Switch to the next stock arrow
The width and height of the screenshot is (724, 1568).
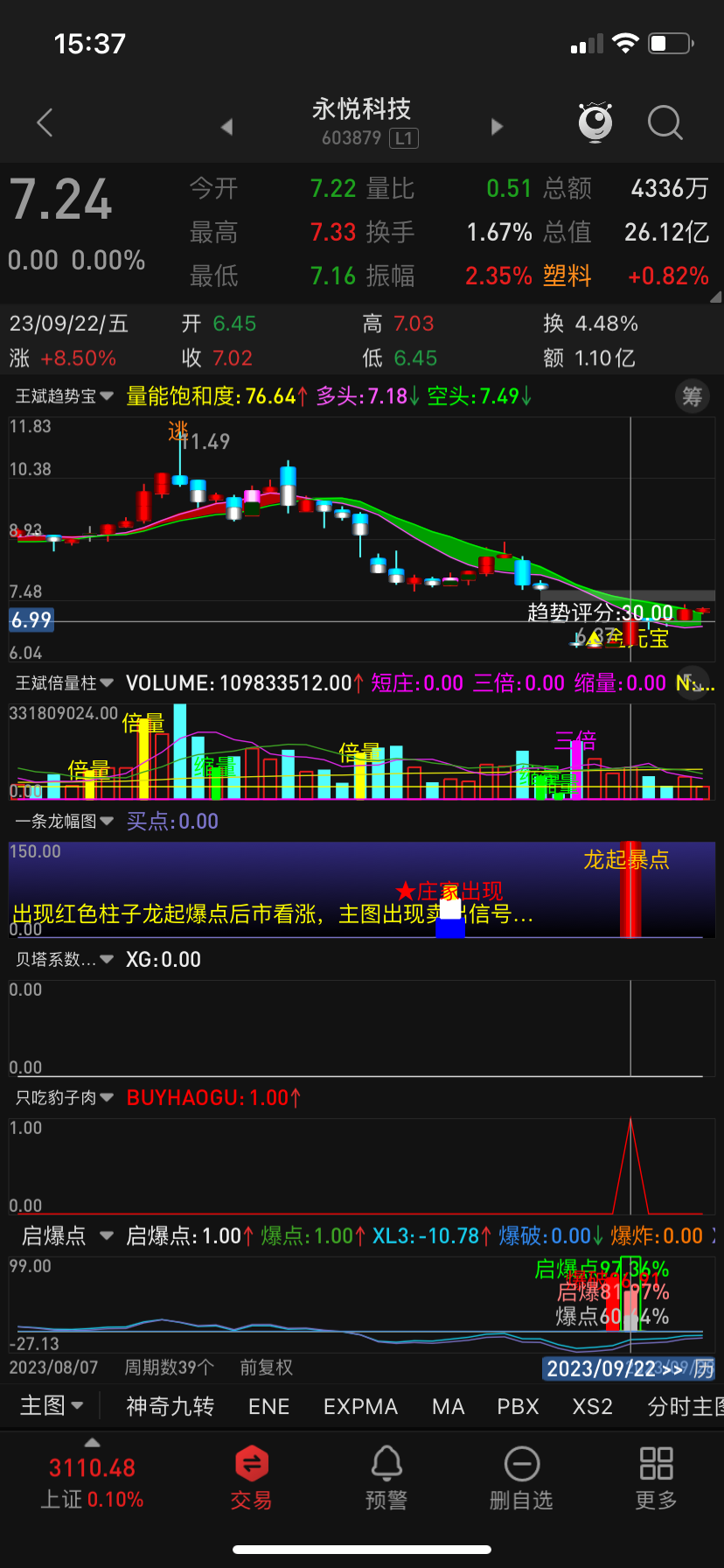click(497, 126)
